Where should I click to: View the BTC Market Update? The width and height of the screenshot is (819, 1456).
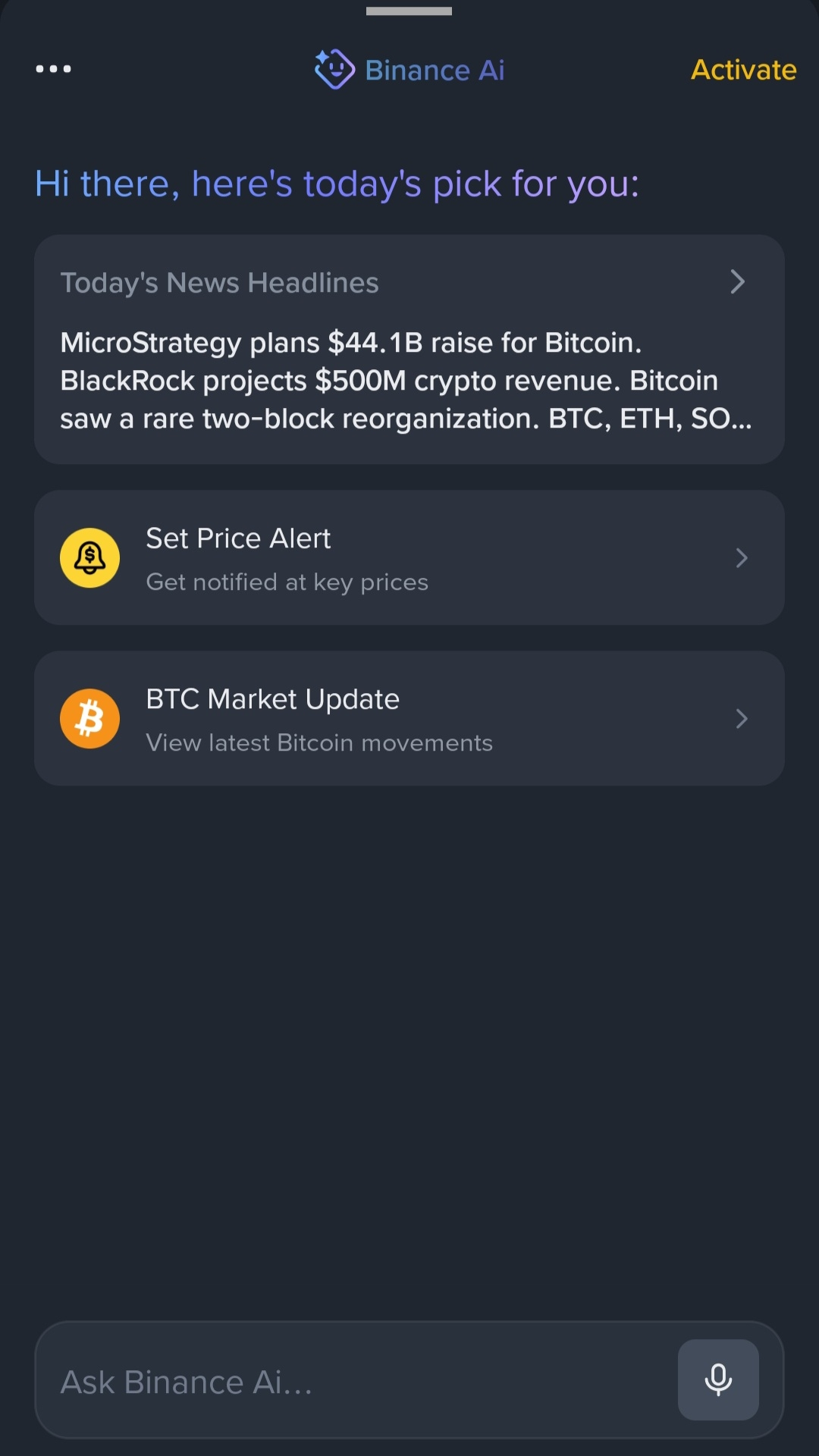[409, 719]
